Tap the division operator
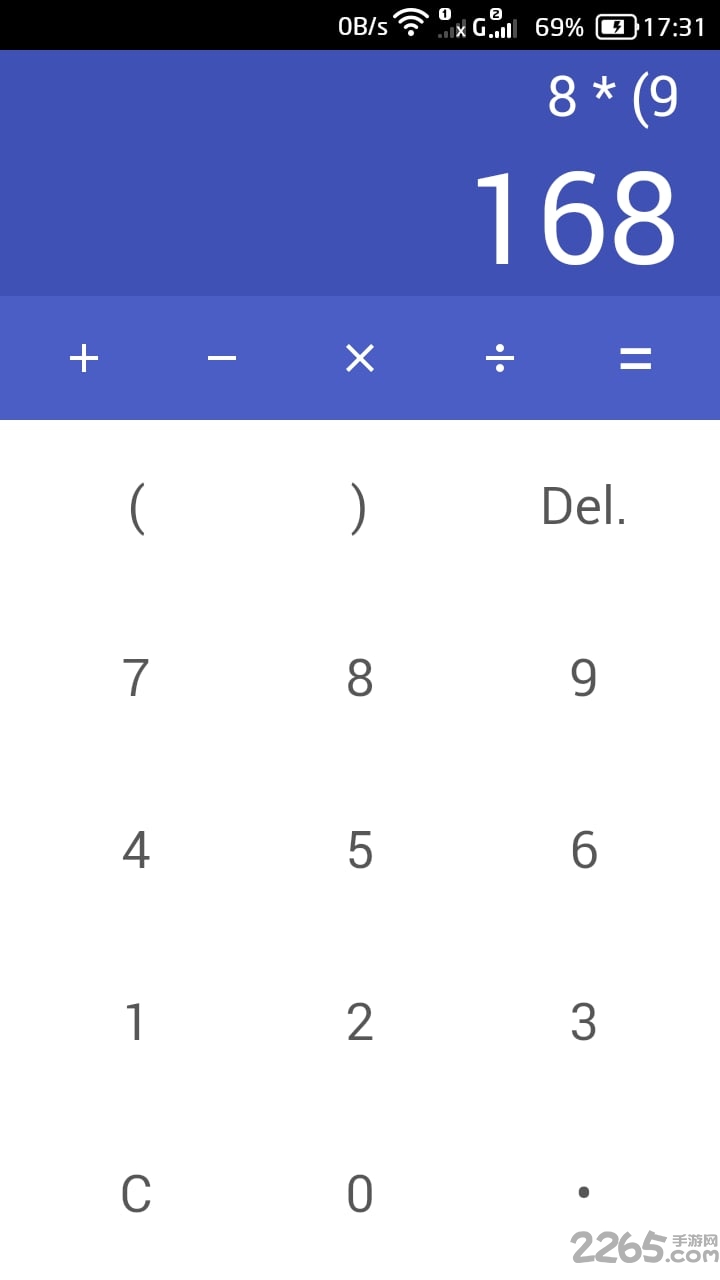Screen dimensions: 720x1280 (x=499, y=358)
